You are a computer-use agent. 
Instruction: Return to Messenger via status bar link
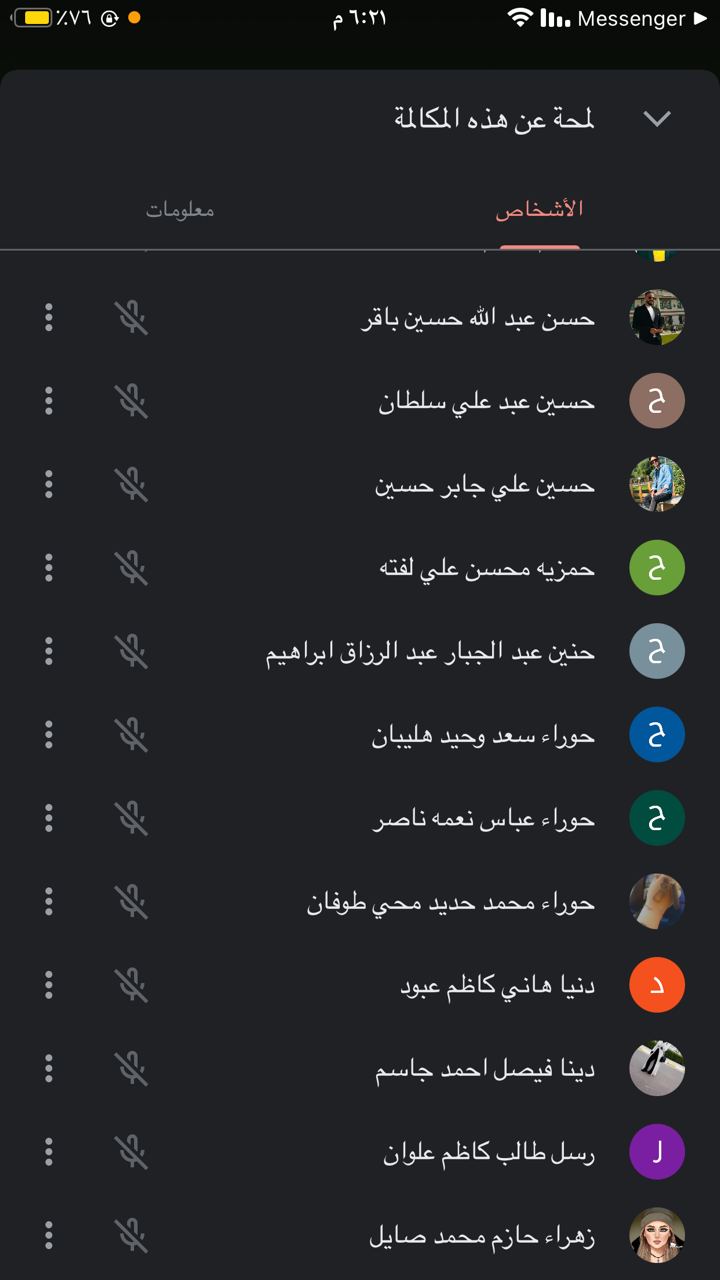click(640, 18)
